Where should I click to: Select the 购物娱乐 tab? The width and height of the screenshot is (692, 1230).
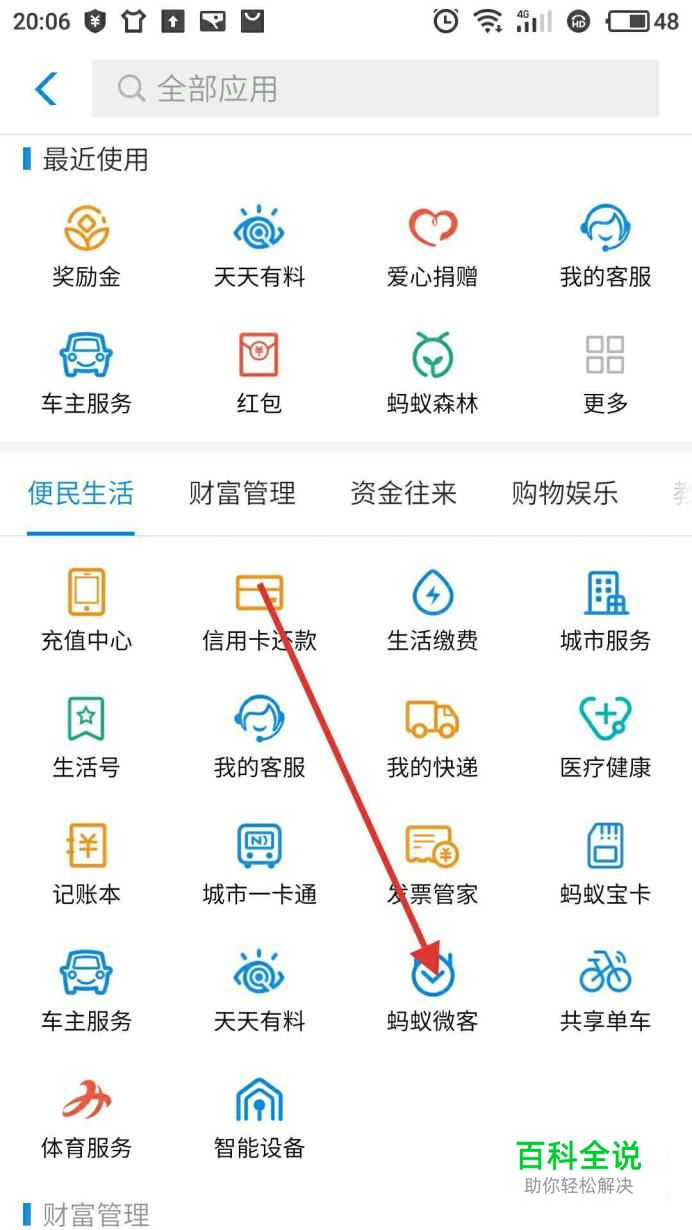point(565,493)
